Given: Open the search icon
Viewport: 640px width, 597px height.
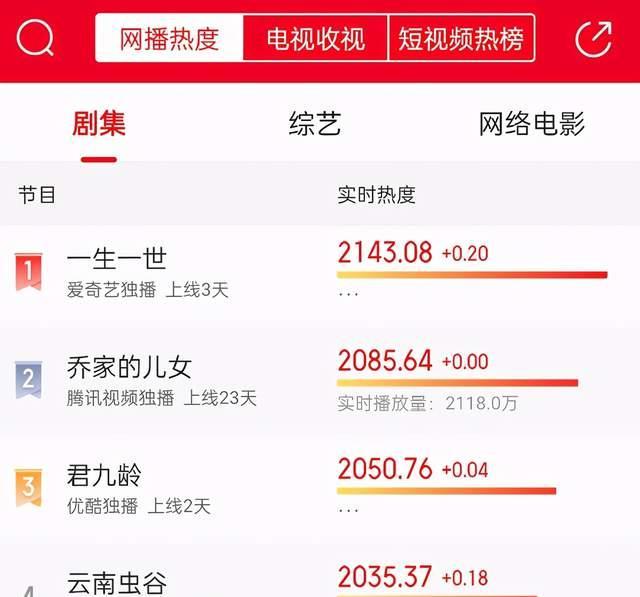Looking at the screenshot, I should [x=36, y=39].
